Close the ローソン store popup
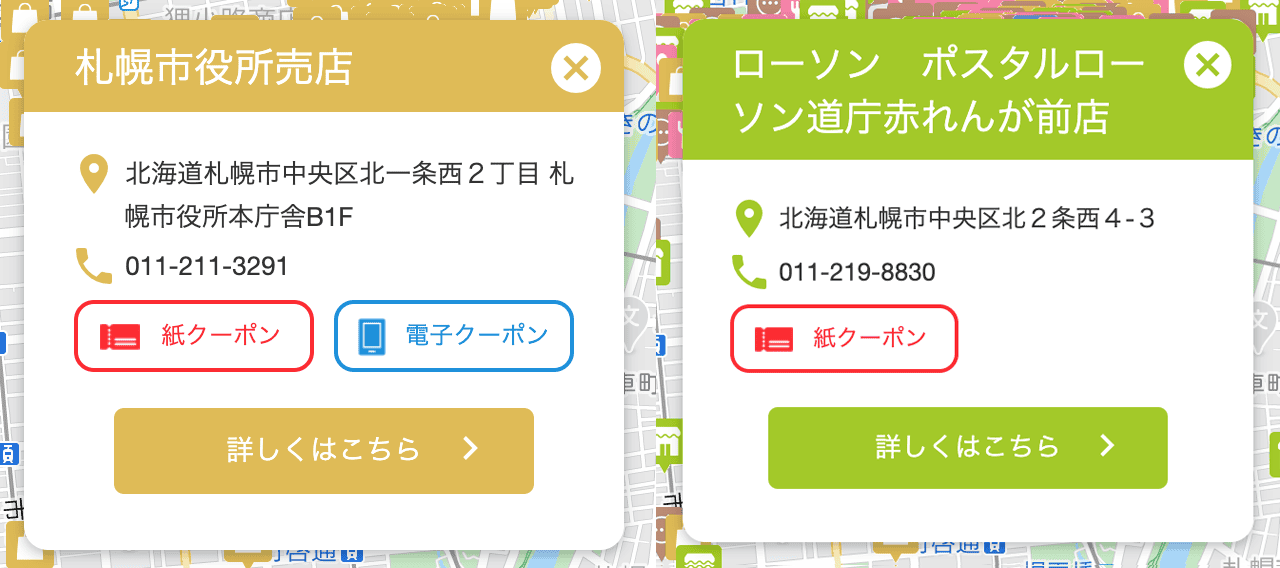The height and width of the screenshot is (568, 1280). point(1208,66)
